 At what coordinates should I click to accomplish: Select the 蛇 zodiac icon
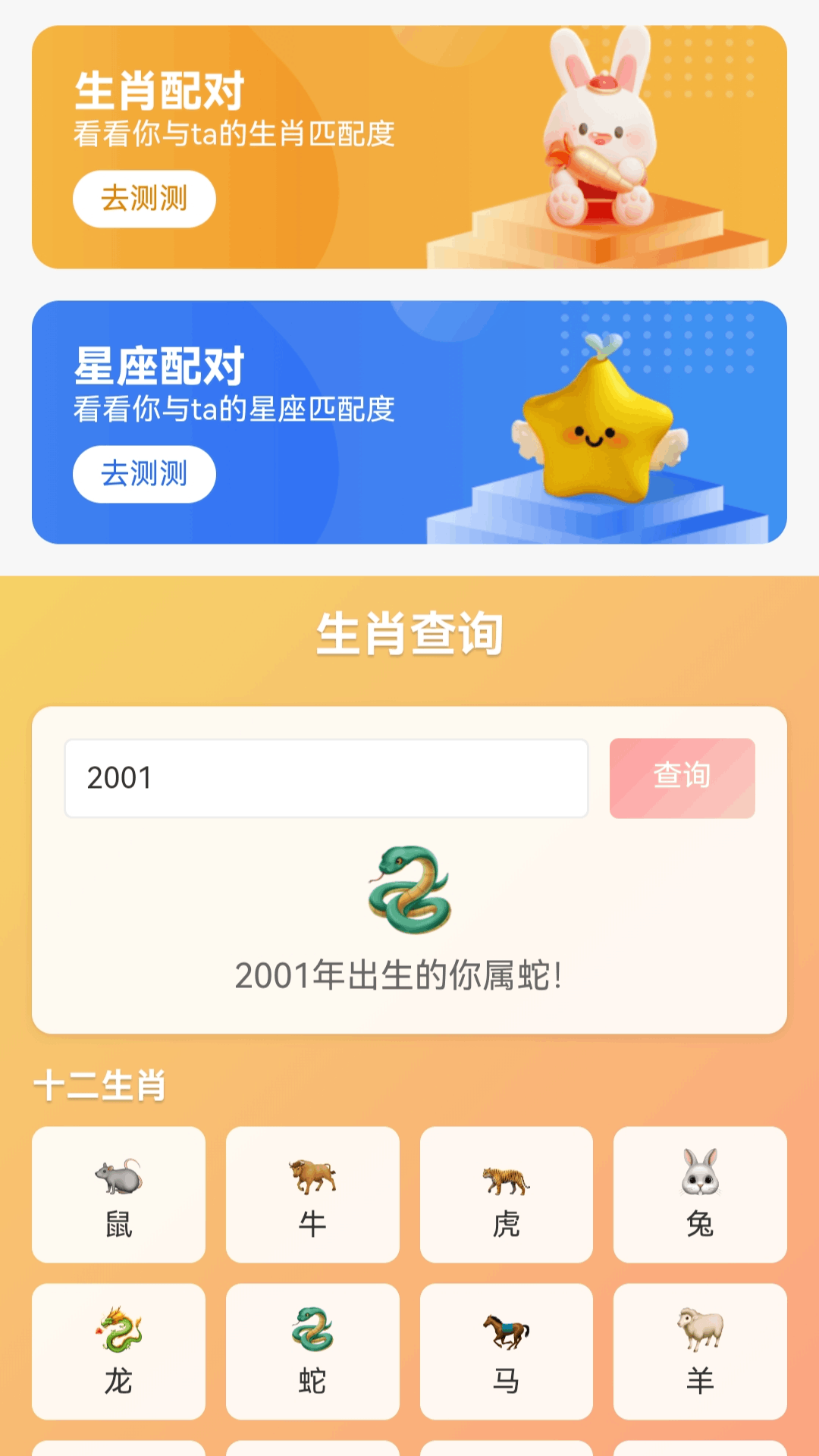tap(312, 1347)
